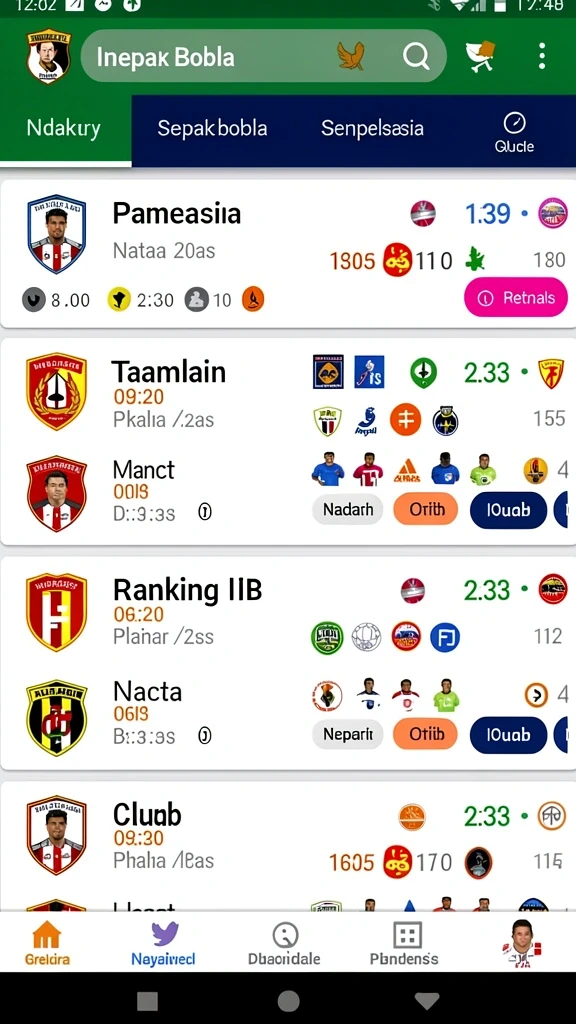This screenshot has height=1024, width=576.
Task: Tap the Inepak Bobla search field
Action: (263, 56)
